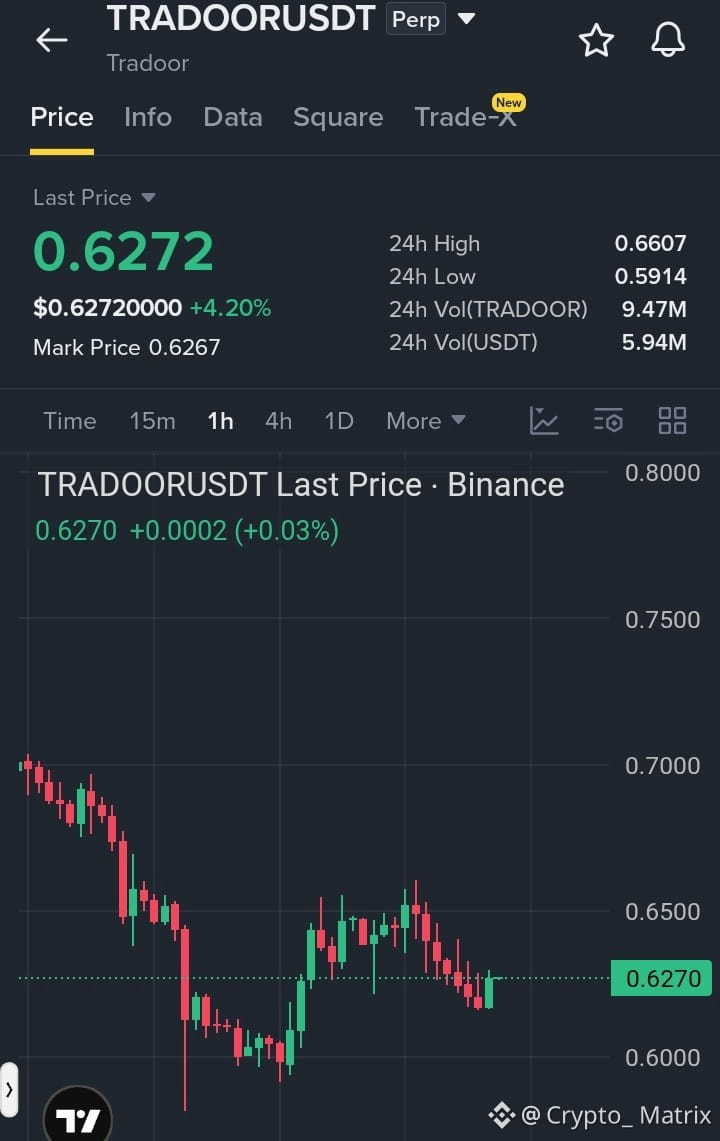Viewport: 720px width, 1141px height.
Task: Open the chart indicator settings icon
Action: pyautogui.click(x=608, y=421)
